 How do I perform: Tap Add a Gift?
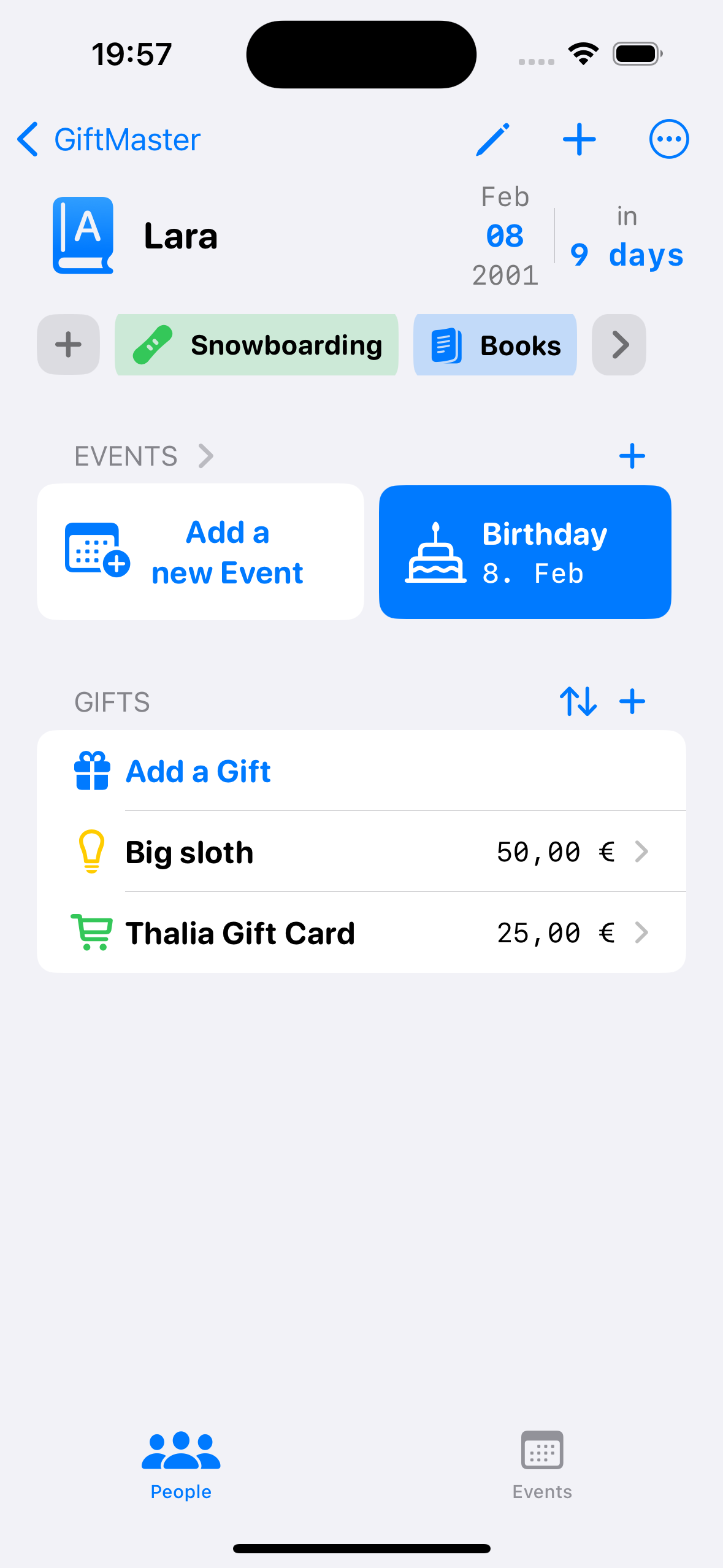pyautogui.click(x=197, y=771)
